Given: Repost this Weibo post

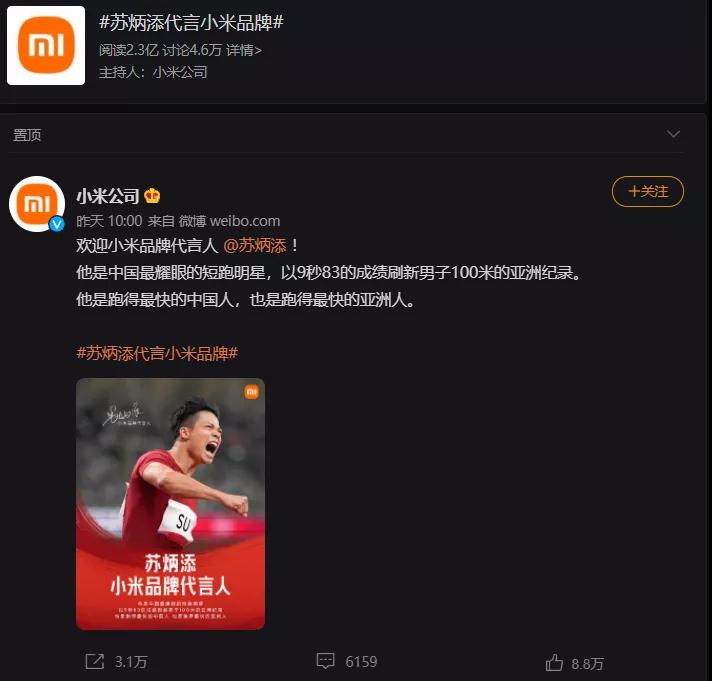Looking at the screenshot, I should coord(118,661).
